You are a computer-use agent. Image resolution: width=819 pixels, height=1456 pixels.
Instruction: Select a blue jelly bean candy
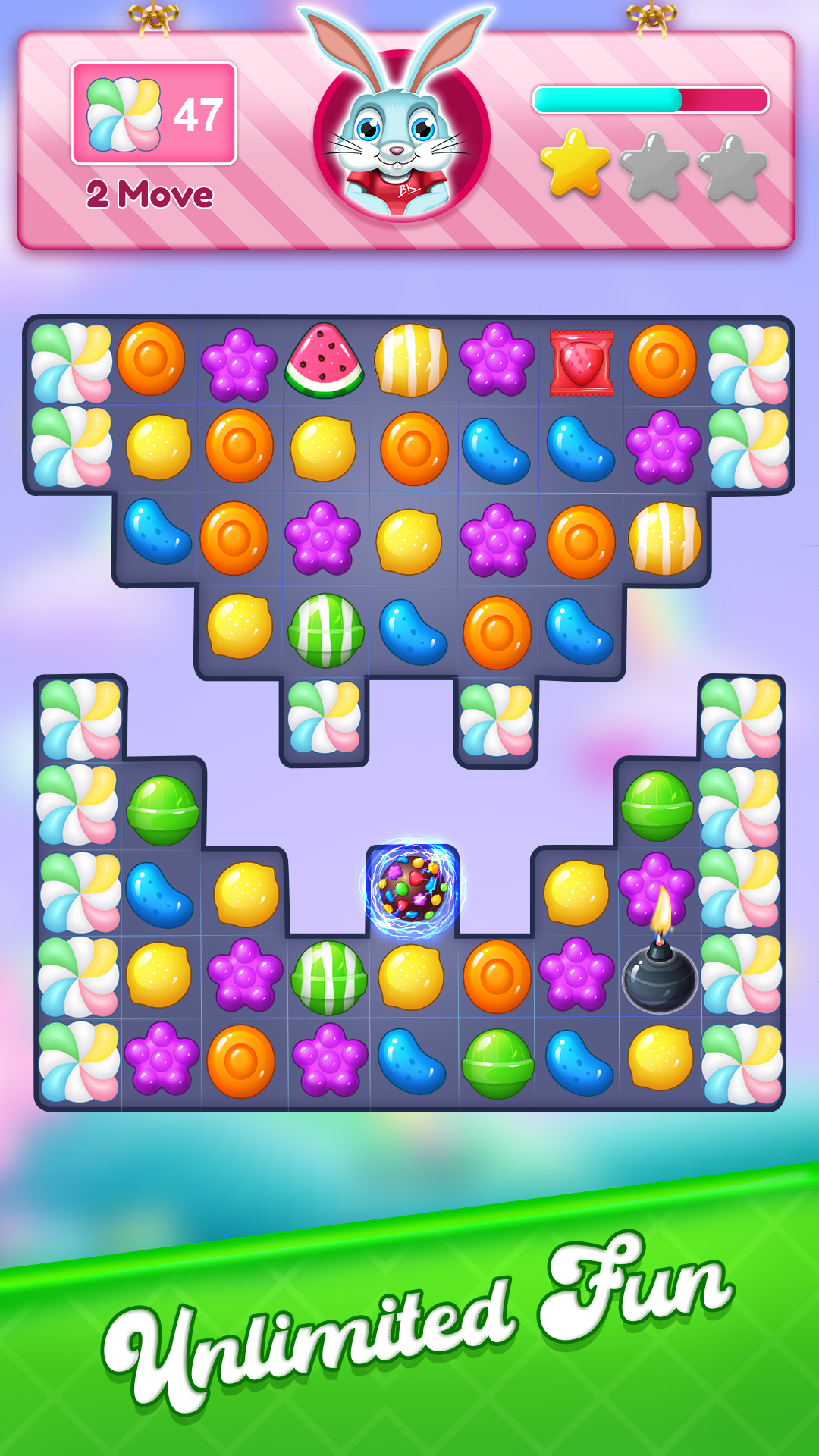click(496, 450)
